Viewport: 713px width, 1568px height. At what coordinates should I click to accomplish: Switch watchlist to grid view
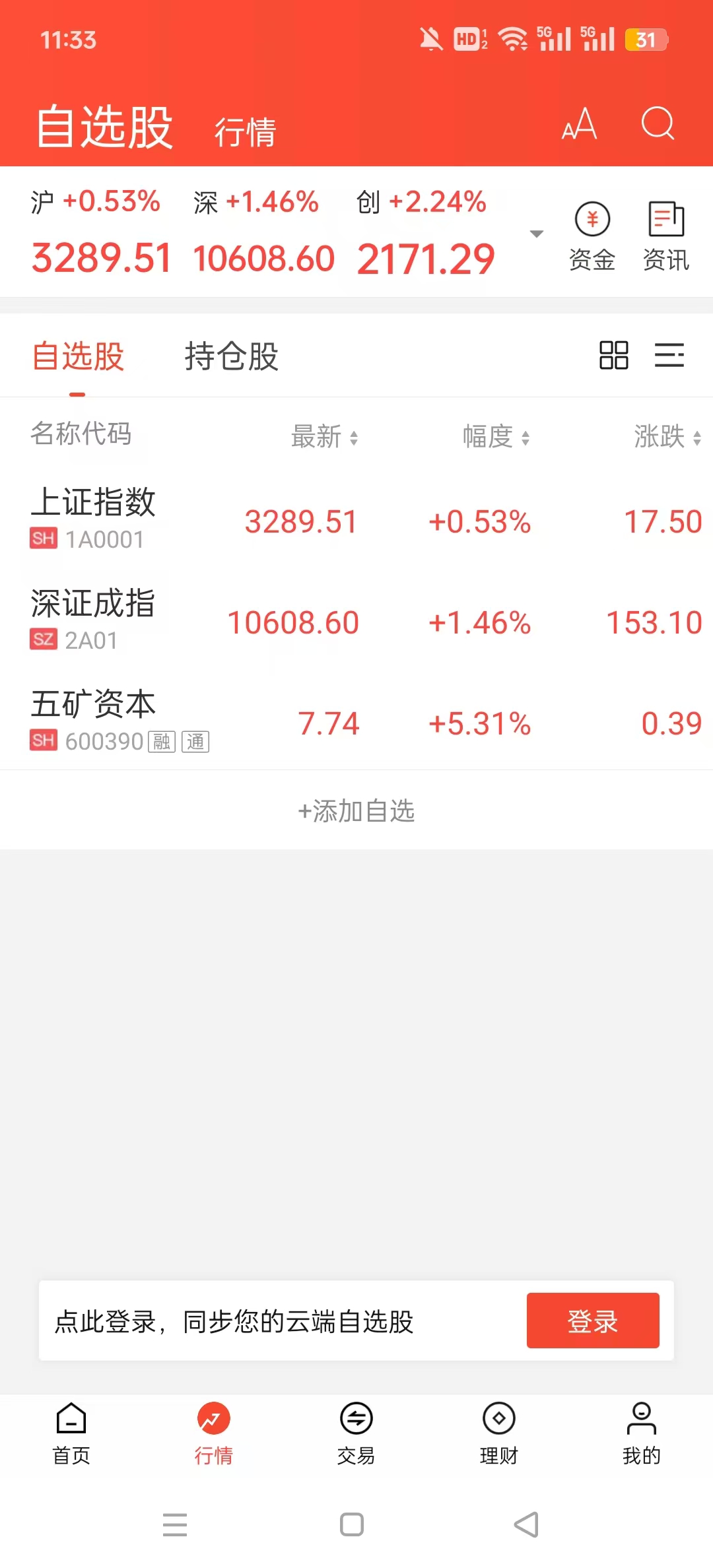pyautogui.click(x=613, y=355)
